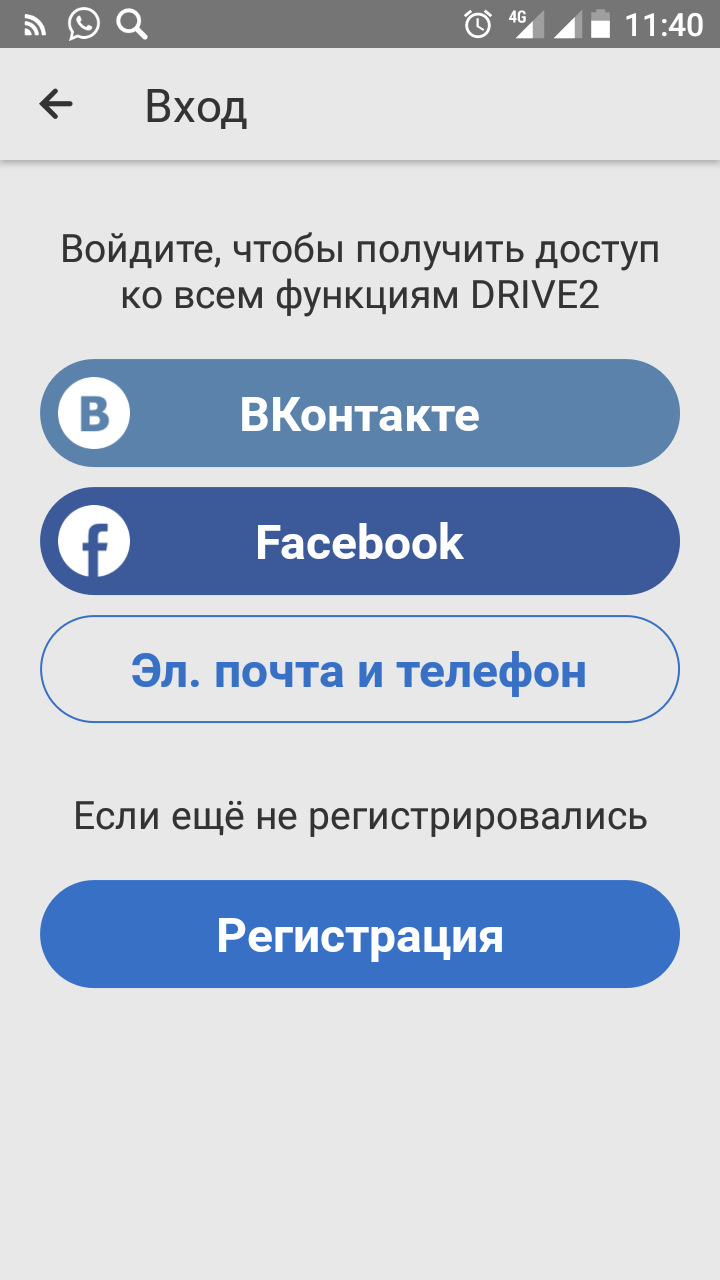Sign in with ВКонтакте

[x=360, y=414]
